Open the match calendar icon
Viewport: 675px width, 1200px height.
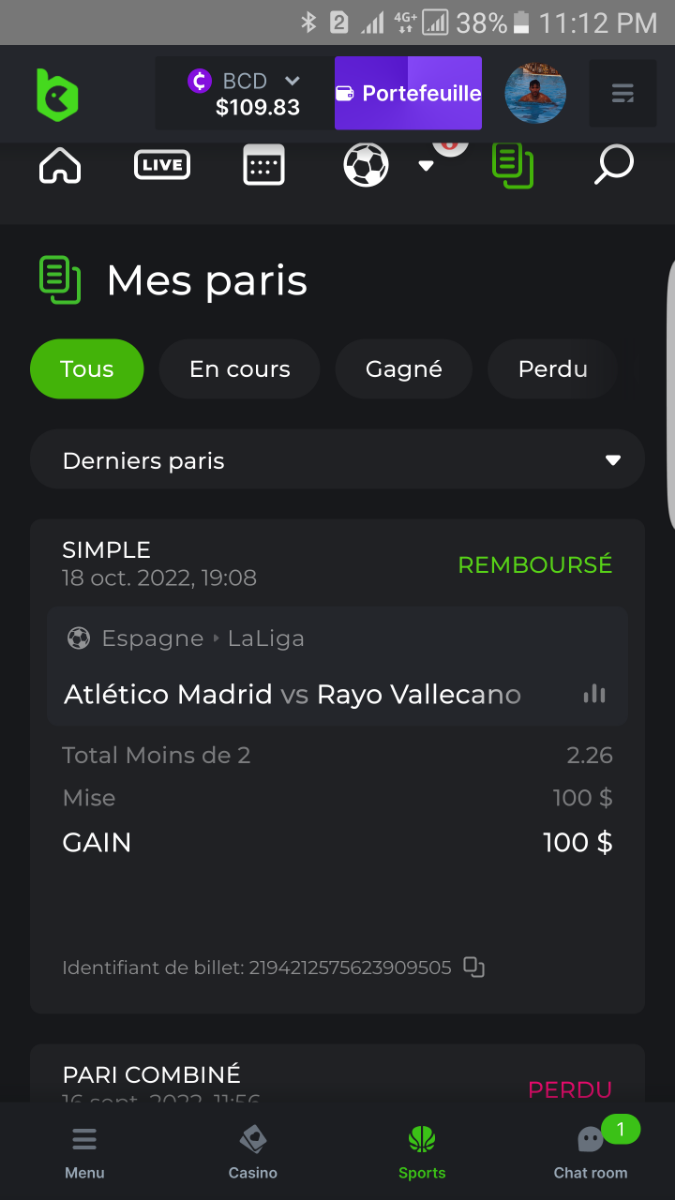pos(264,165)
